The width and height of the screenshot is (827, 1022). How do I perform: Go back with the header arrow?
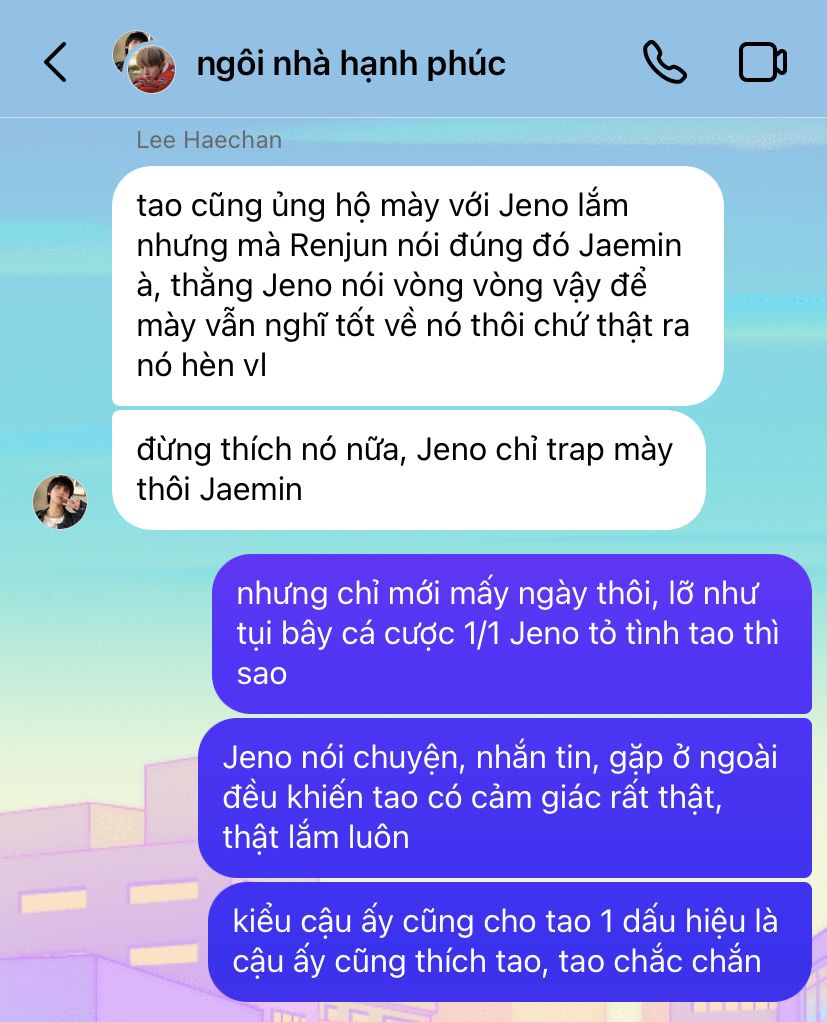[x=55, y=63]
